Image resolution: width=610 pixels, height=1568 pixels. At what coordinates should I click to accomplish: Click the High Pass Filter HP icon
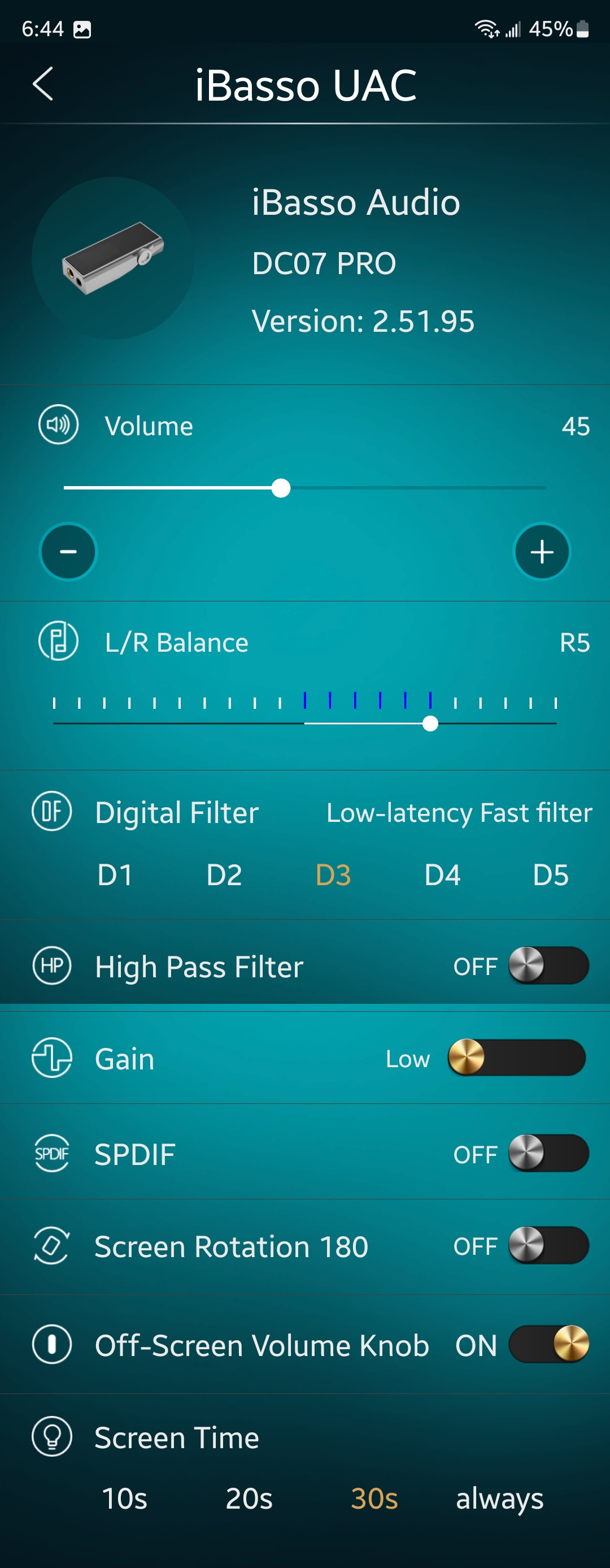point(52,965)
